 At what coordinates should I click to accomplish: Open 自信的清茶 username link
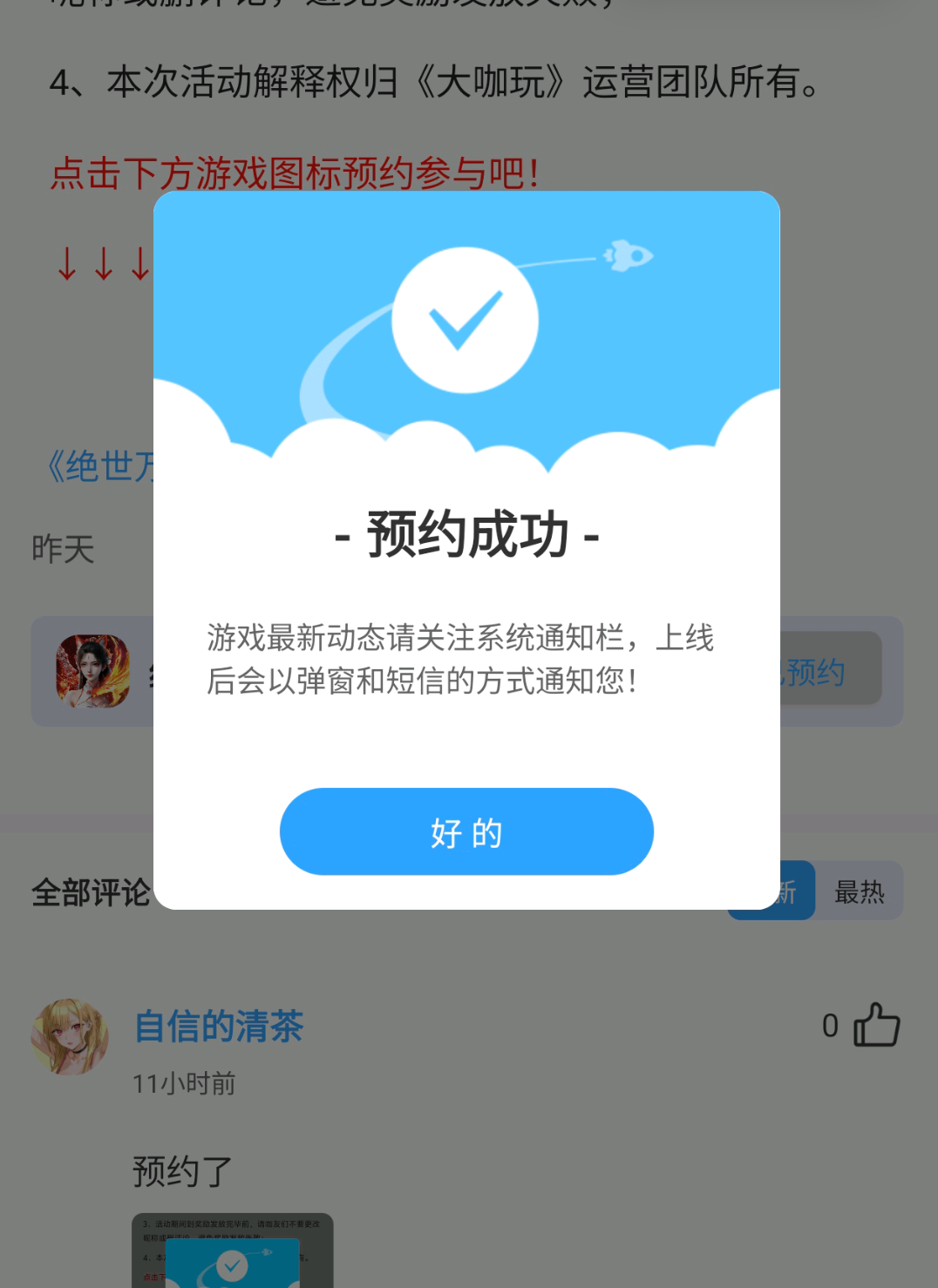[x=218, y=1026]
